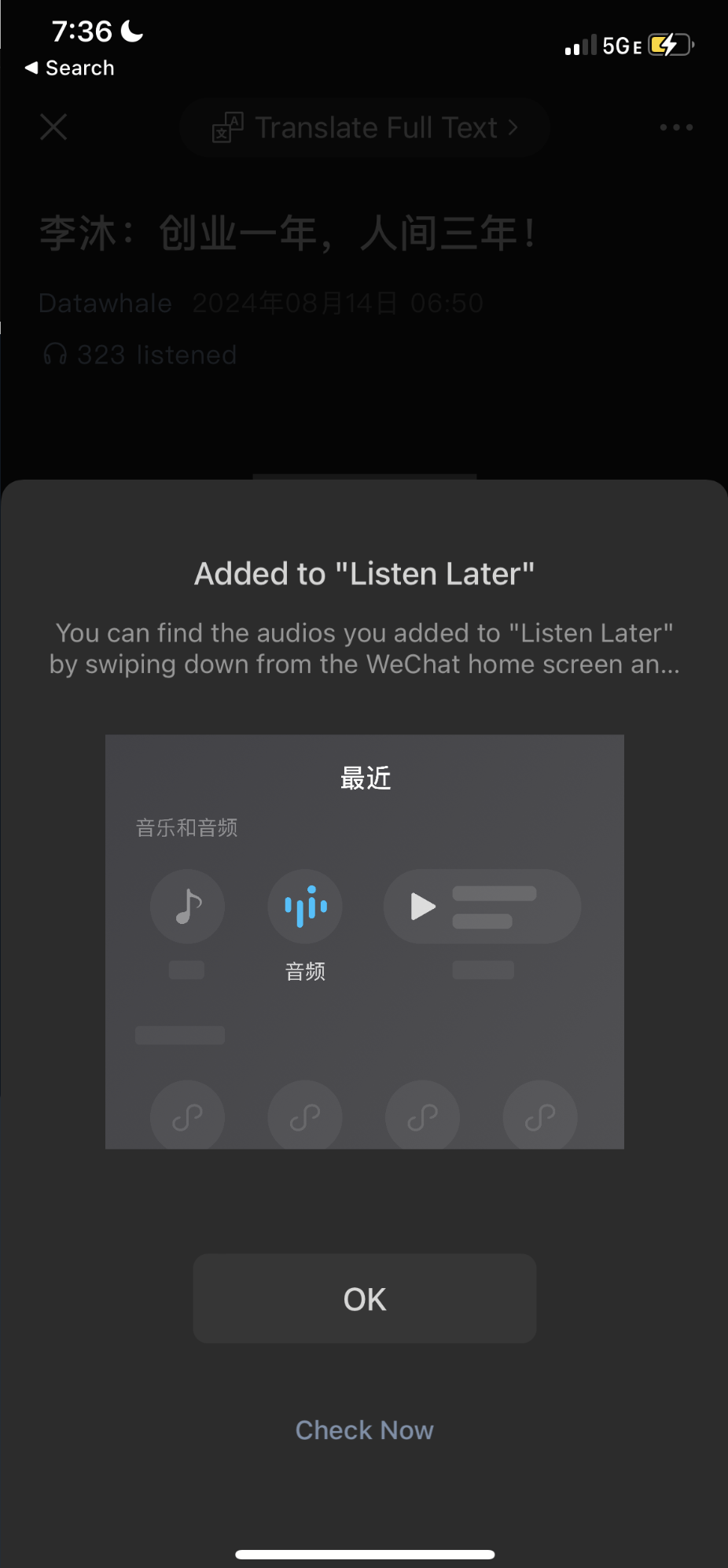Click the Datawhale author name
728x1568 pixels.
click(105, 303)
